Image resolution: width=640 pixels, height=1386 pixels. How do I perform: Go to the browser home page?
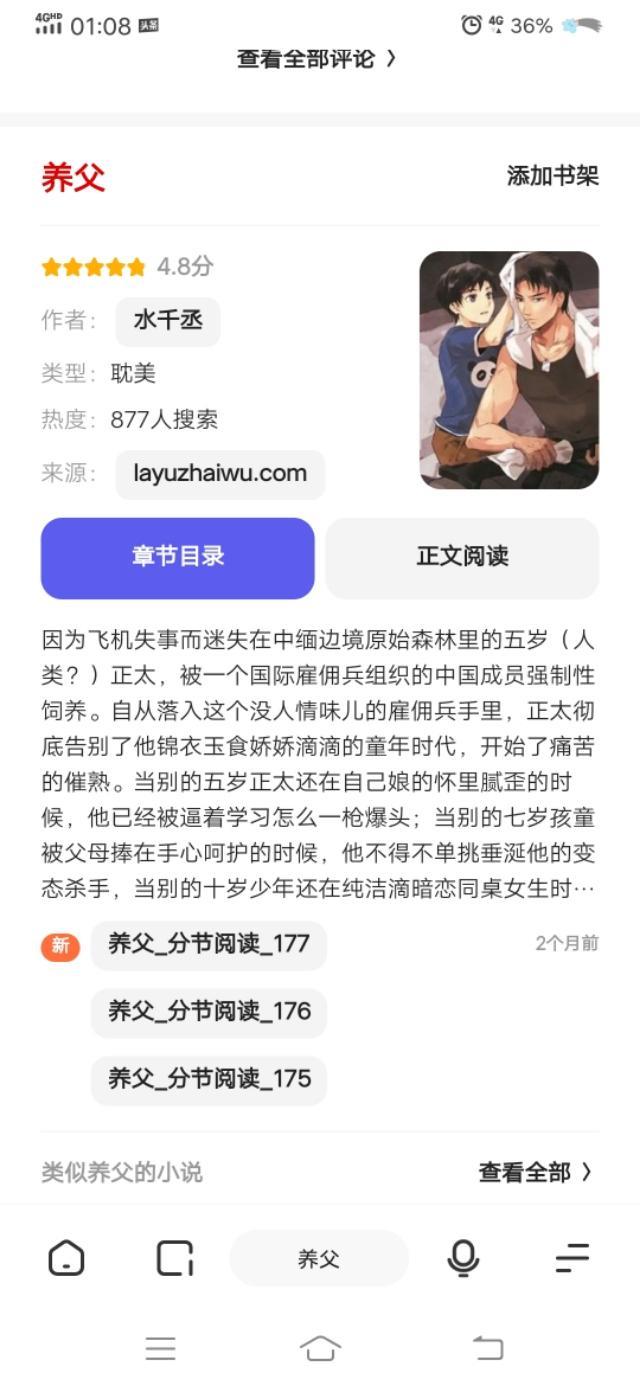point(66,1258)
